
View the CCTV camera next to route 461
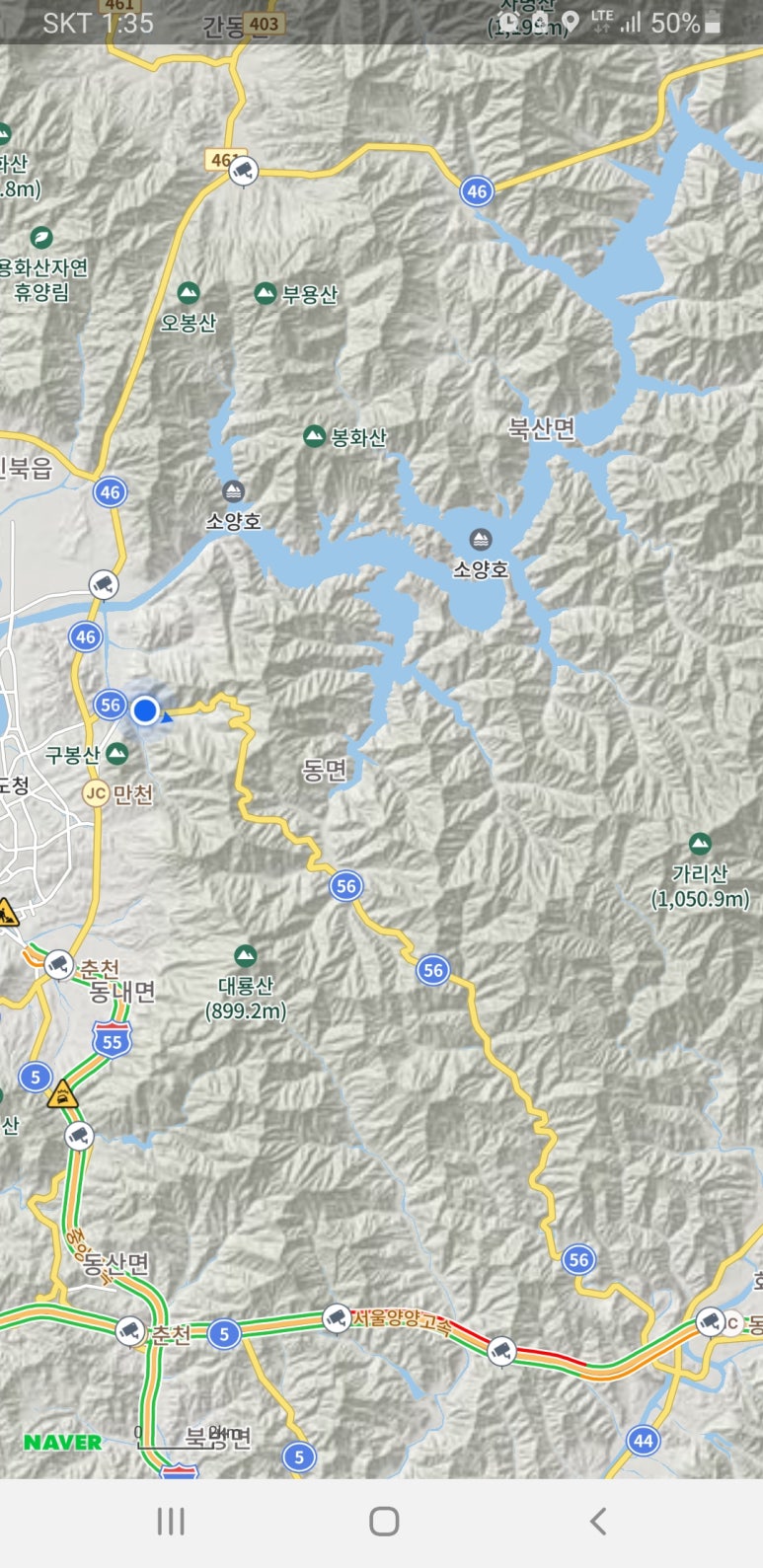(x=243, y=171)
